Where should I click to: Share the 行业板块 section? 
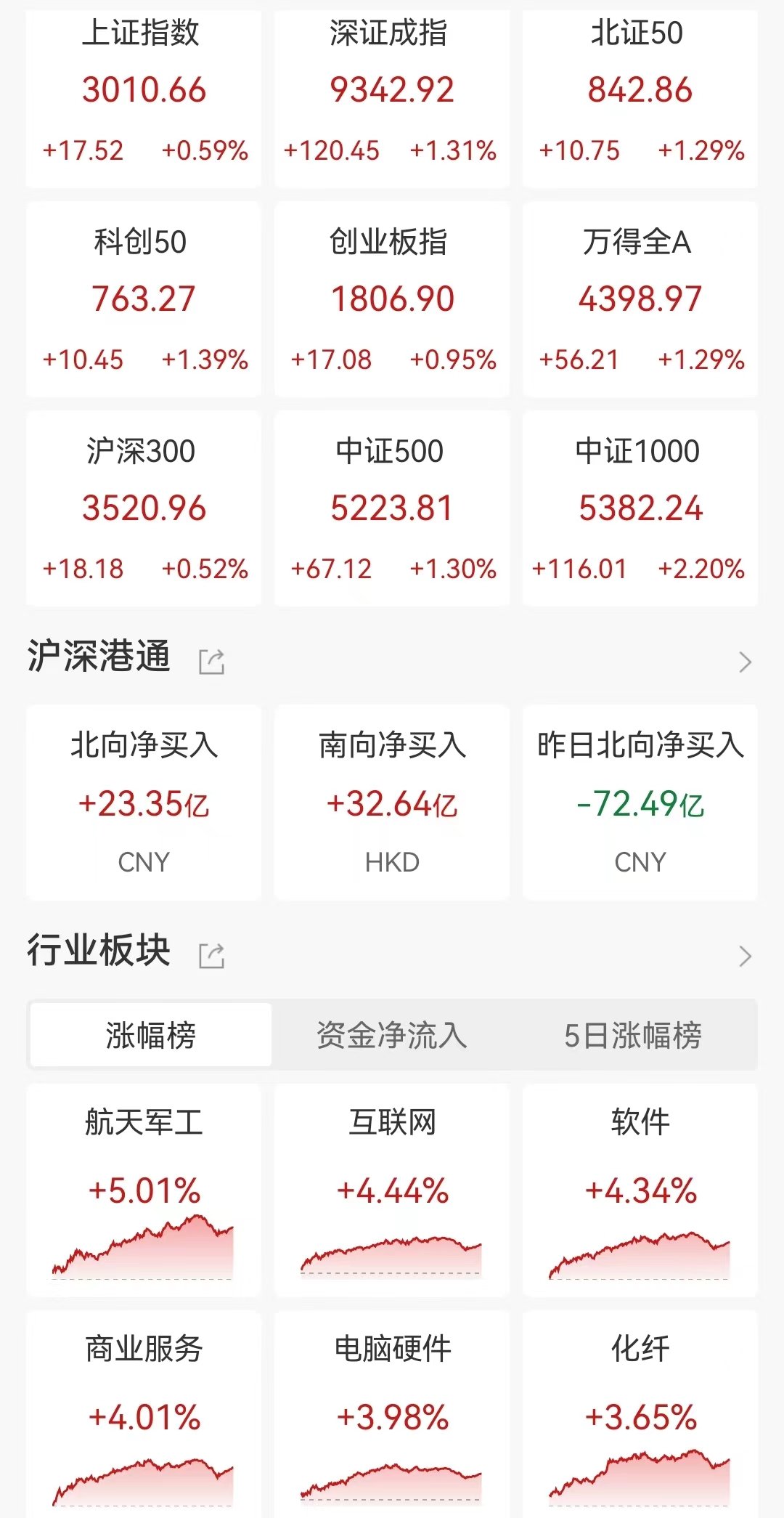[212, 956]
